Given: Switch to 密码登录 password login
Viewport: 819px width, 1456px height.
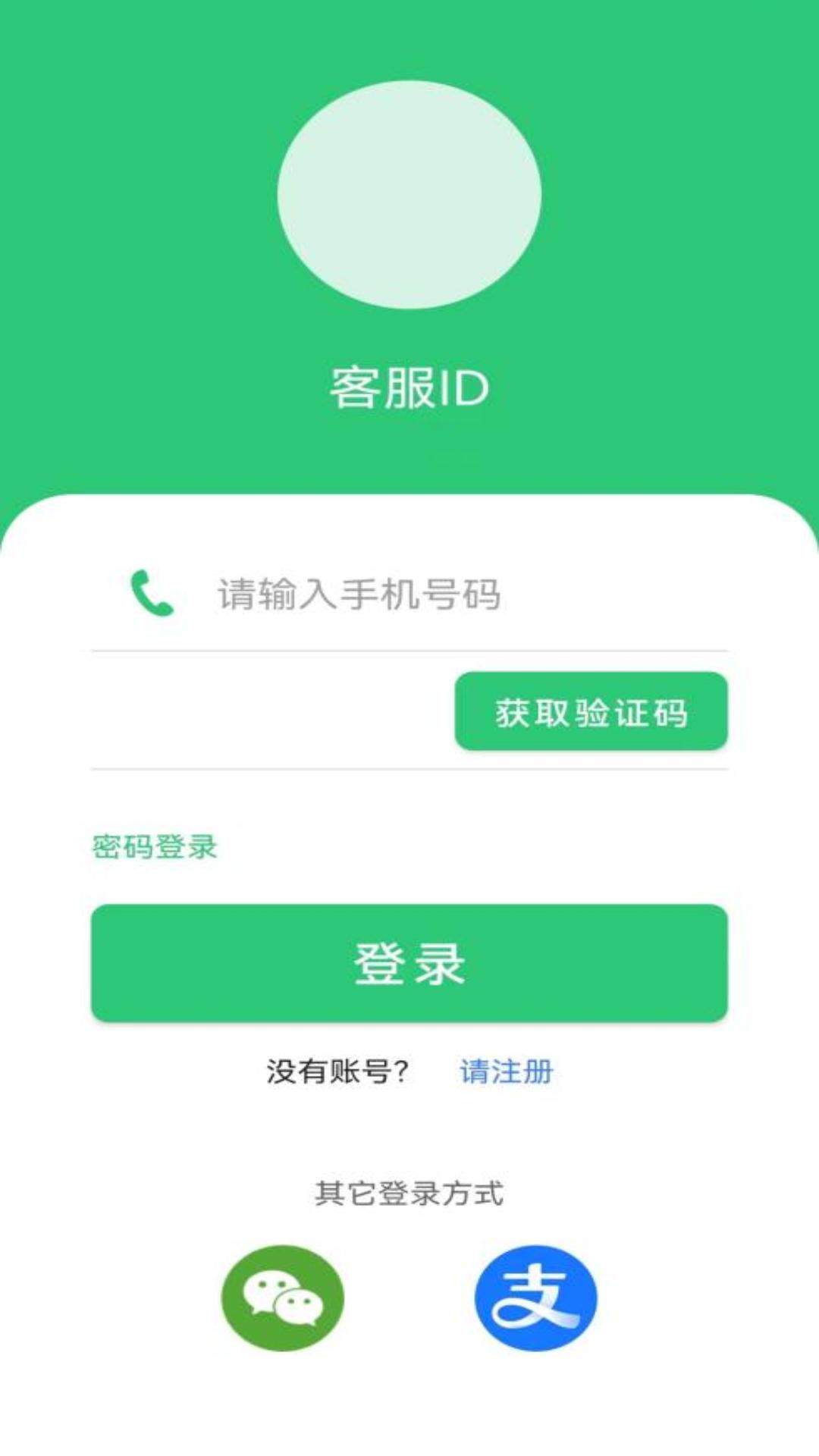Looking at the screenshot, I should pyautogui.click(x=155, y=847).
